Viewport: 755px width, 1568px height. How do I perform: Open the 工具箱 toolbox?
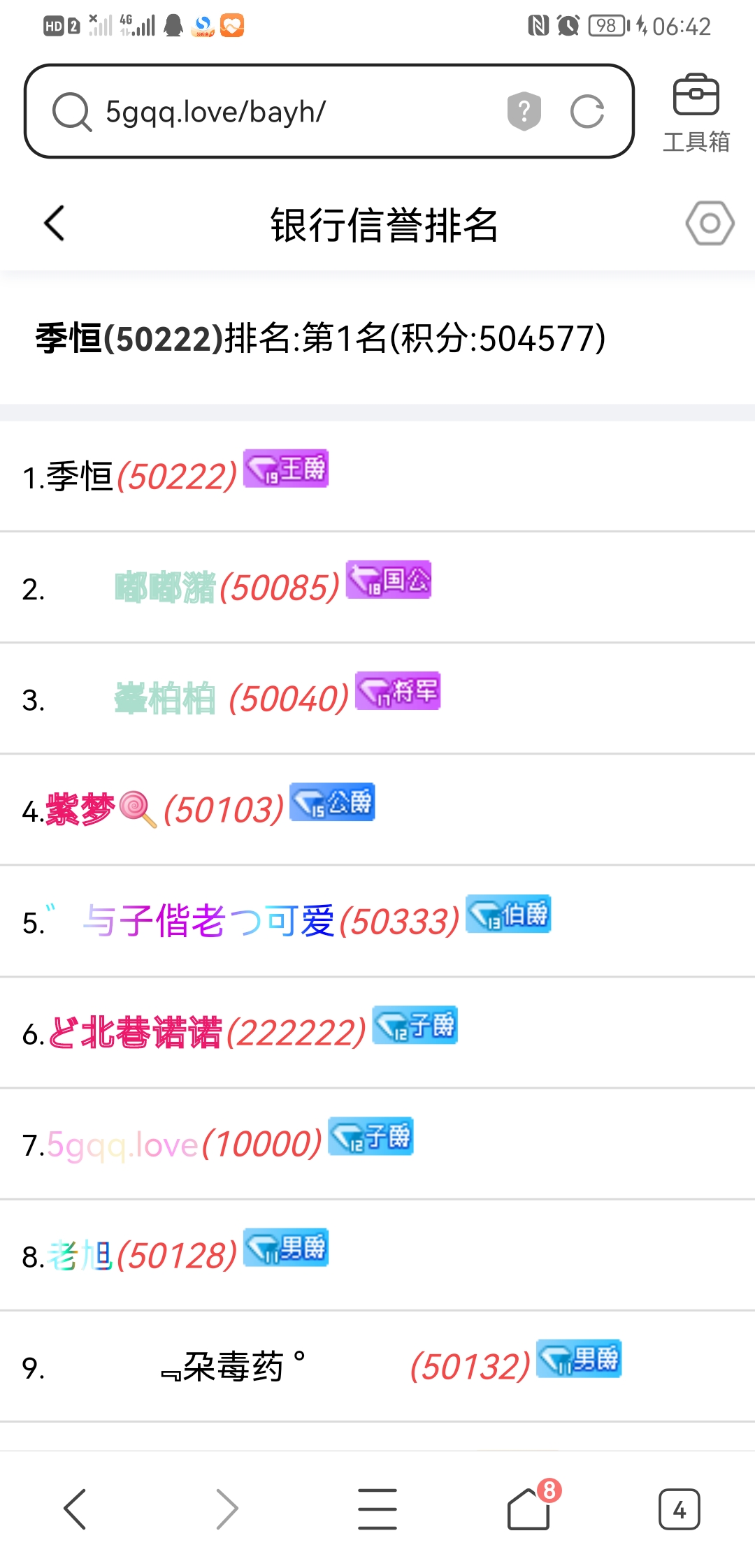tap(696, 113)
